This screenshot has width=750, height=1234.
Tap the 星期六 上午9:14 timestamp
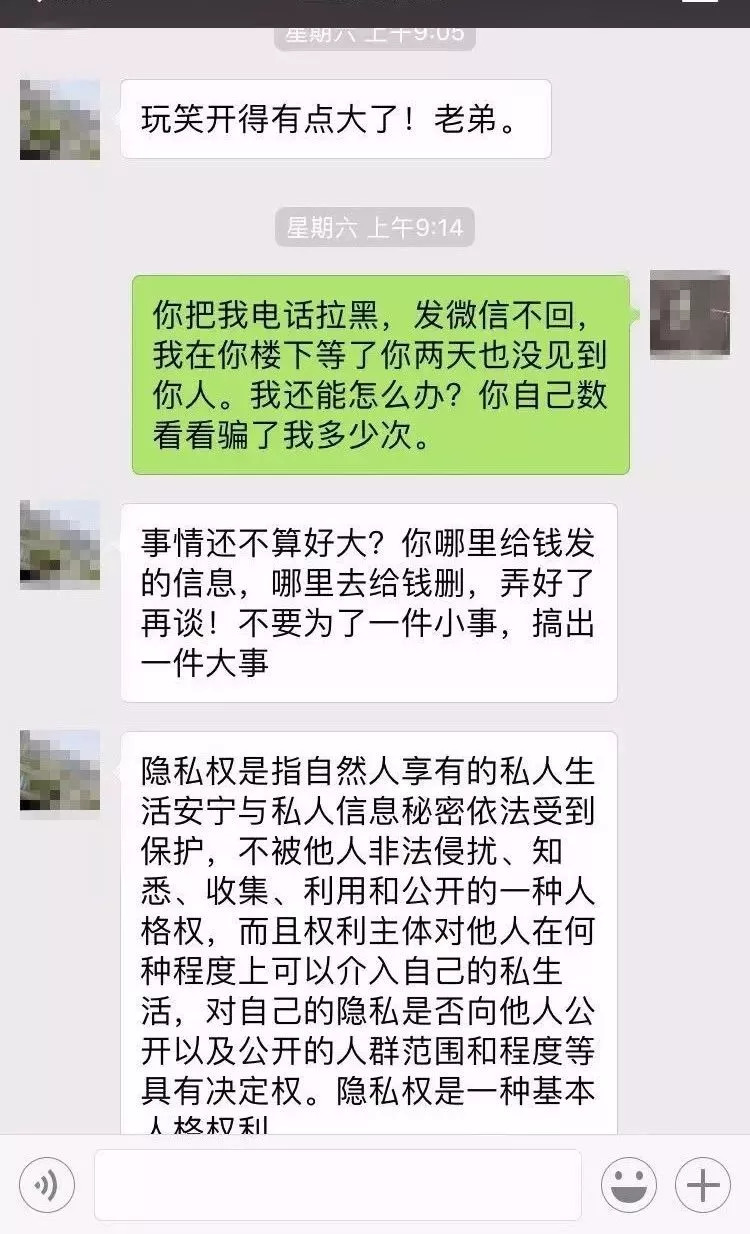coord(375,226)
